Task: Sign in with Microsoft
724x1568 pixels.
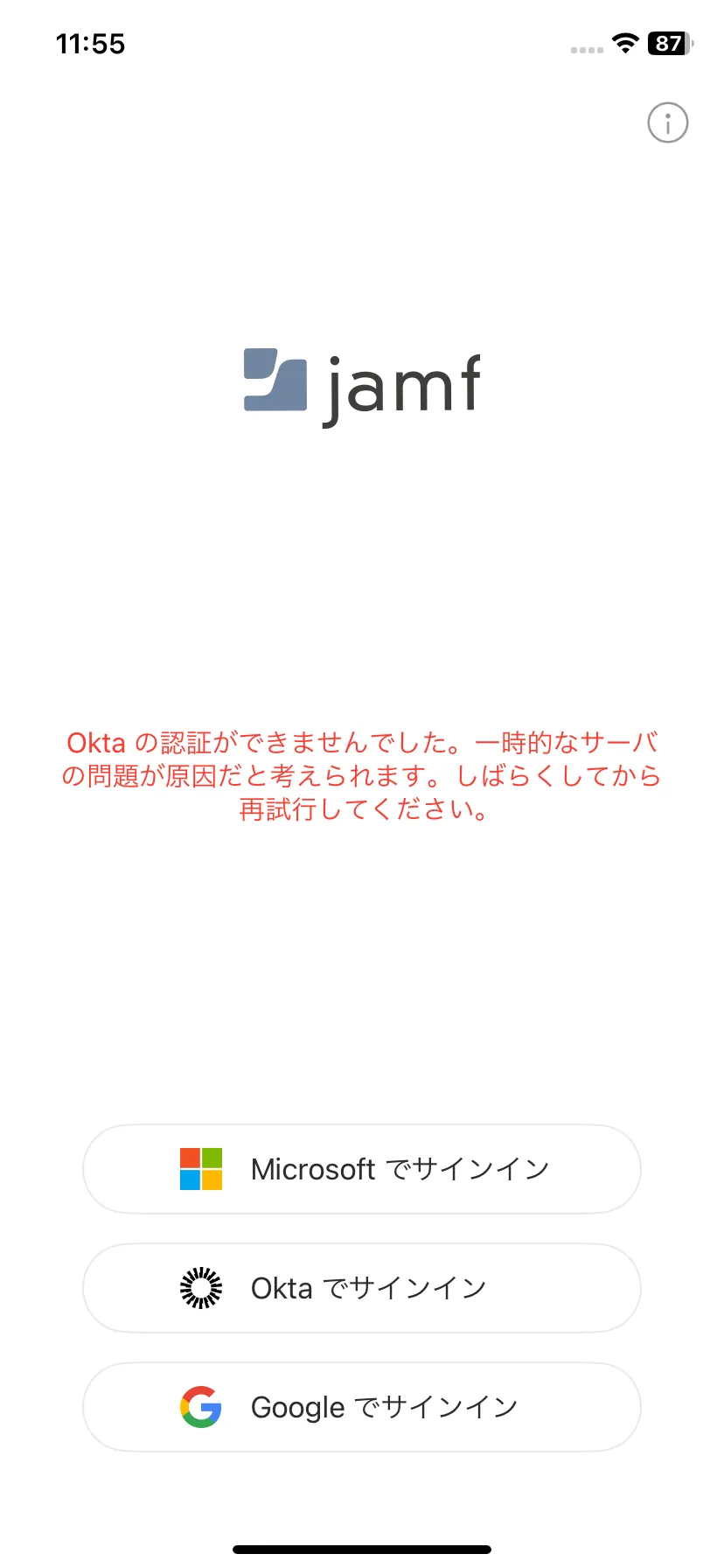Action: coord(362,1169)
